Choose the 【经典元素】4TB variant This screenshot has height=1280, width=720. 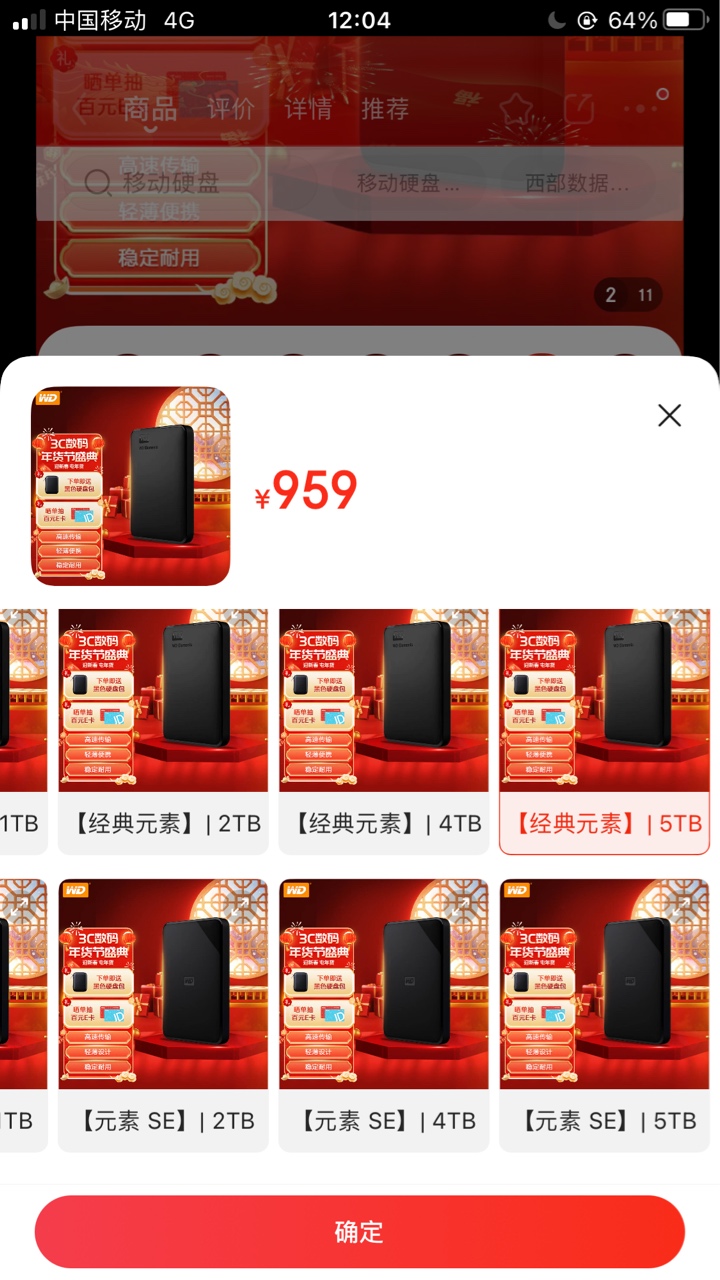[384, 732]
